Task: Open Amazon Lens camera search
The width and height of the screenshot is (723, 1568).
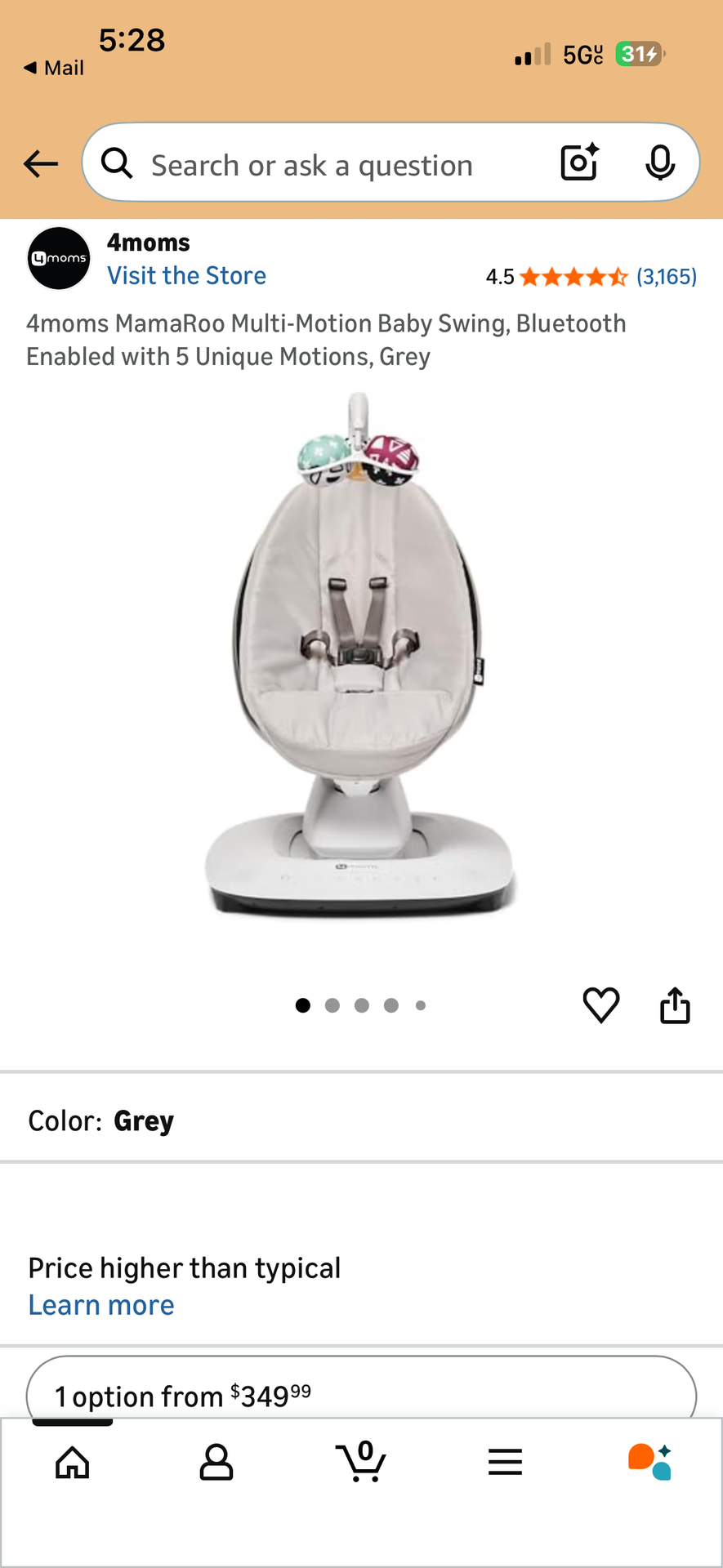Action: (578, 163)
